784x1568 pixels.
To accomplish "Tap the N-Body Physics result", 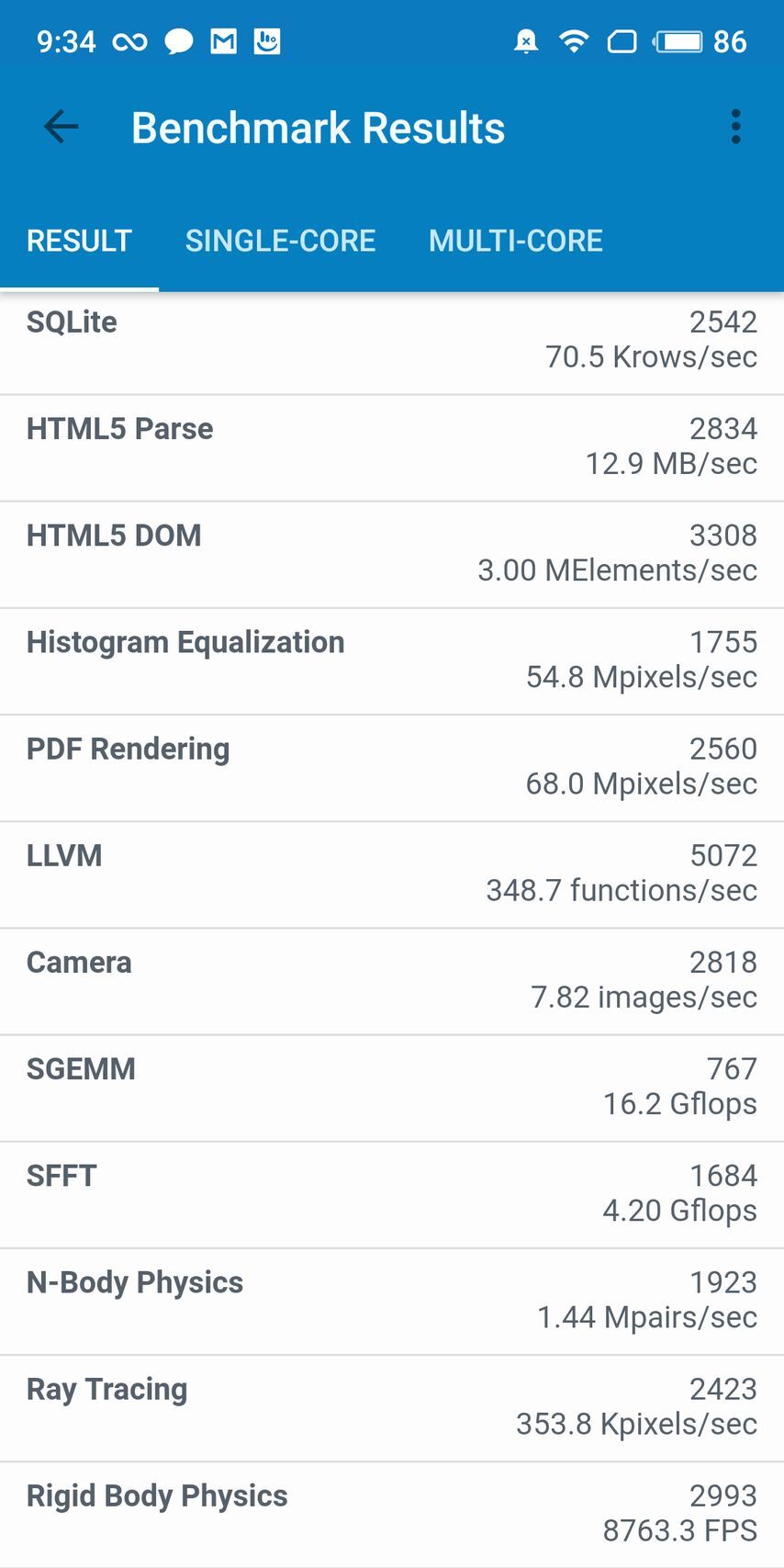I will (392, 1300).
